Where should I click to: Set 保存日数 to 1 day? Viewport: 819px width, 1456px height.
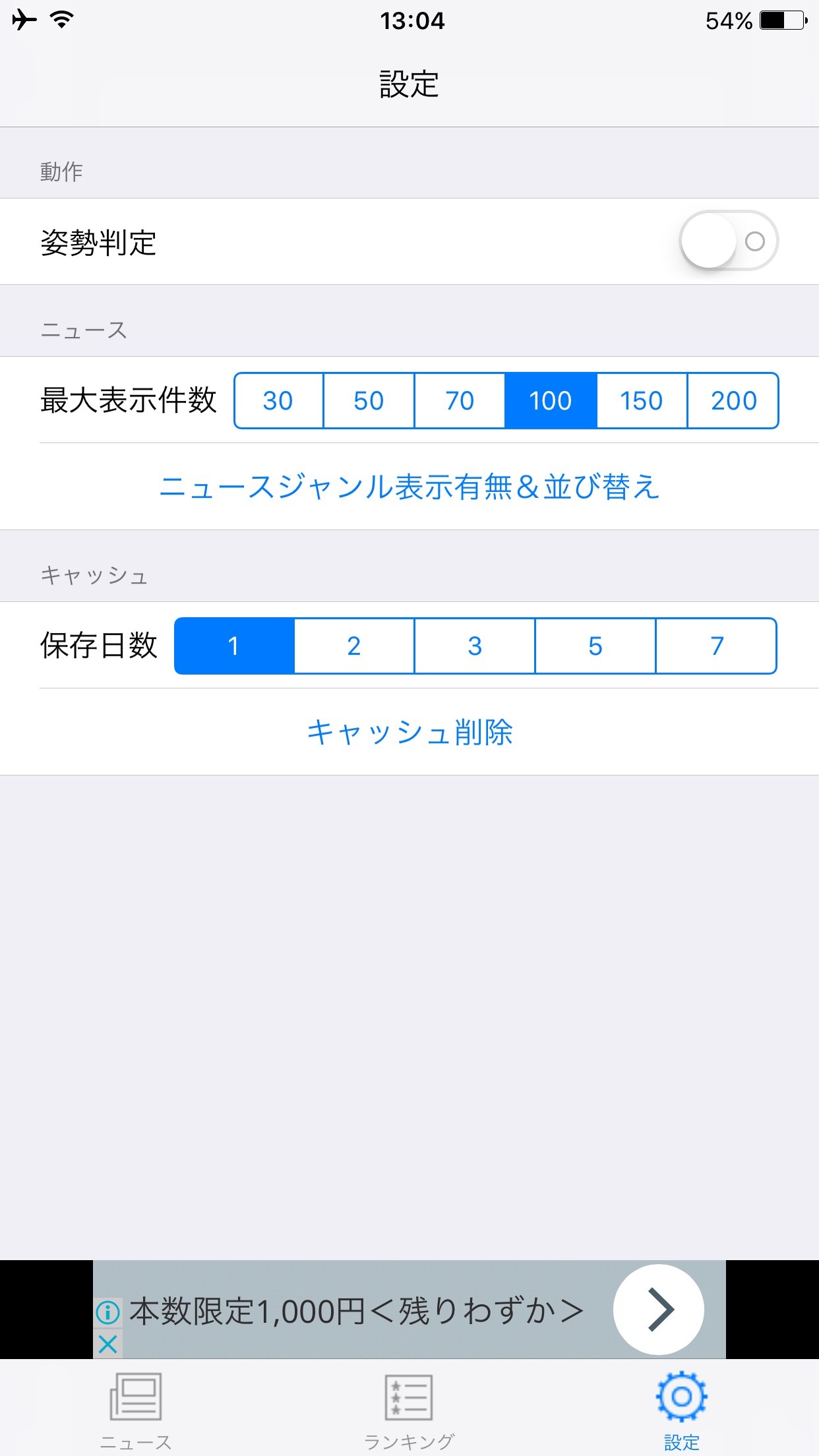[x=233, y=646]
